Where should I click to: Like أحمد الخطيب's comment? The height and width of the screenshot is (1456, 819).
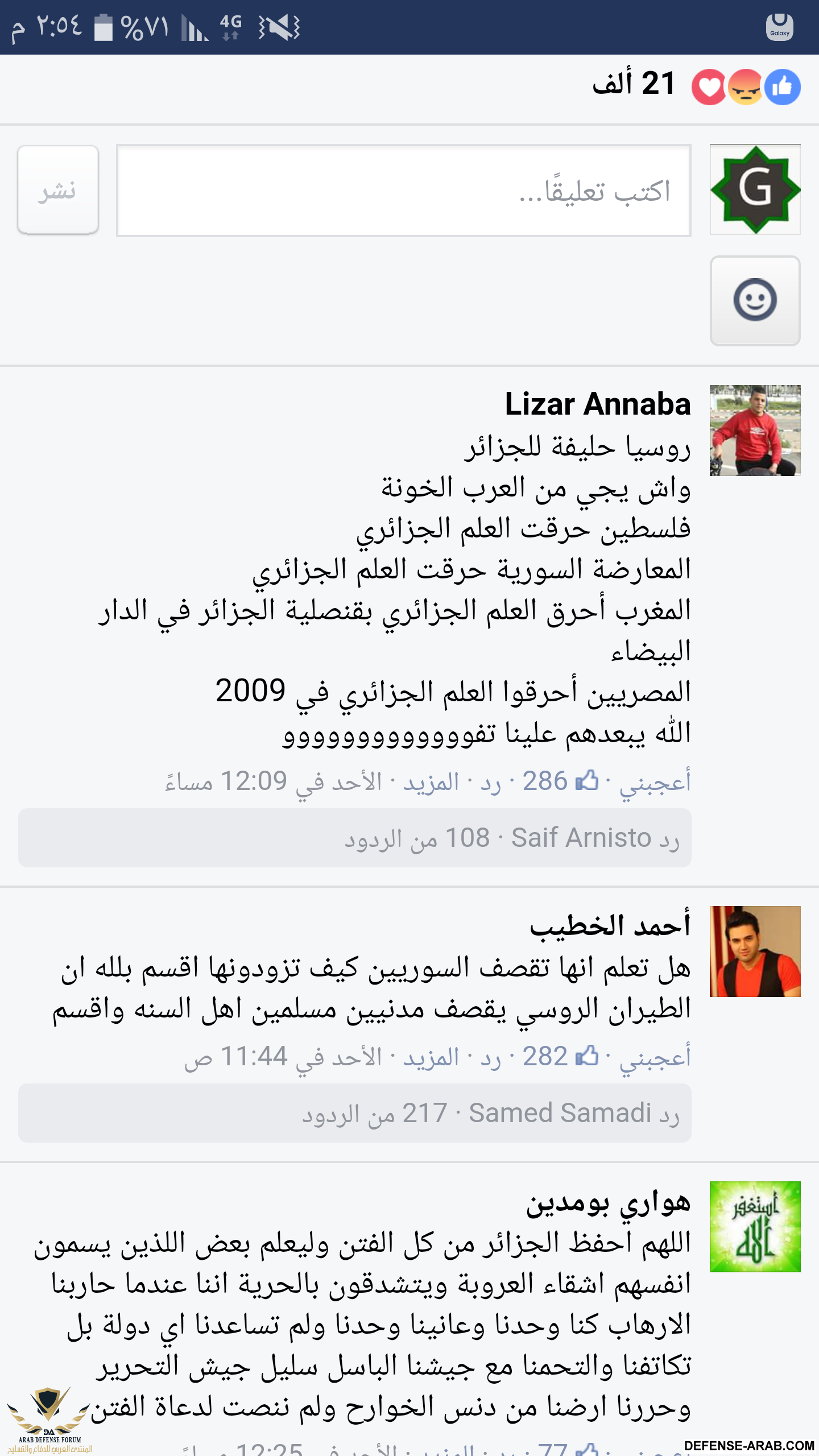coord(655,1057)
